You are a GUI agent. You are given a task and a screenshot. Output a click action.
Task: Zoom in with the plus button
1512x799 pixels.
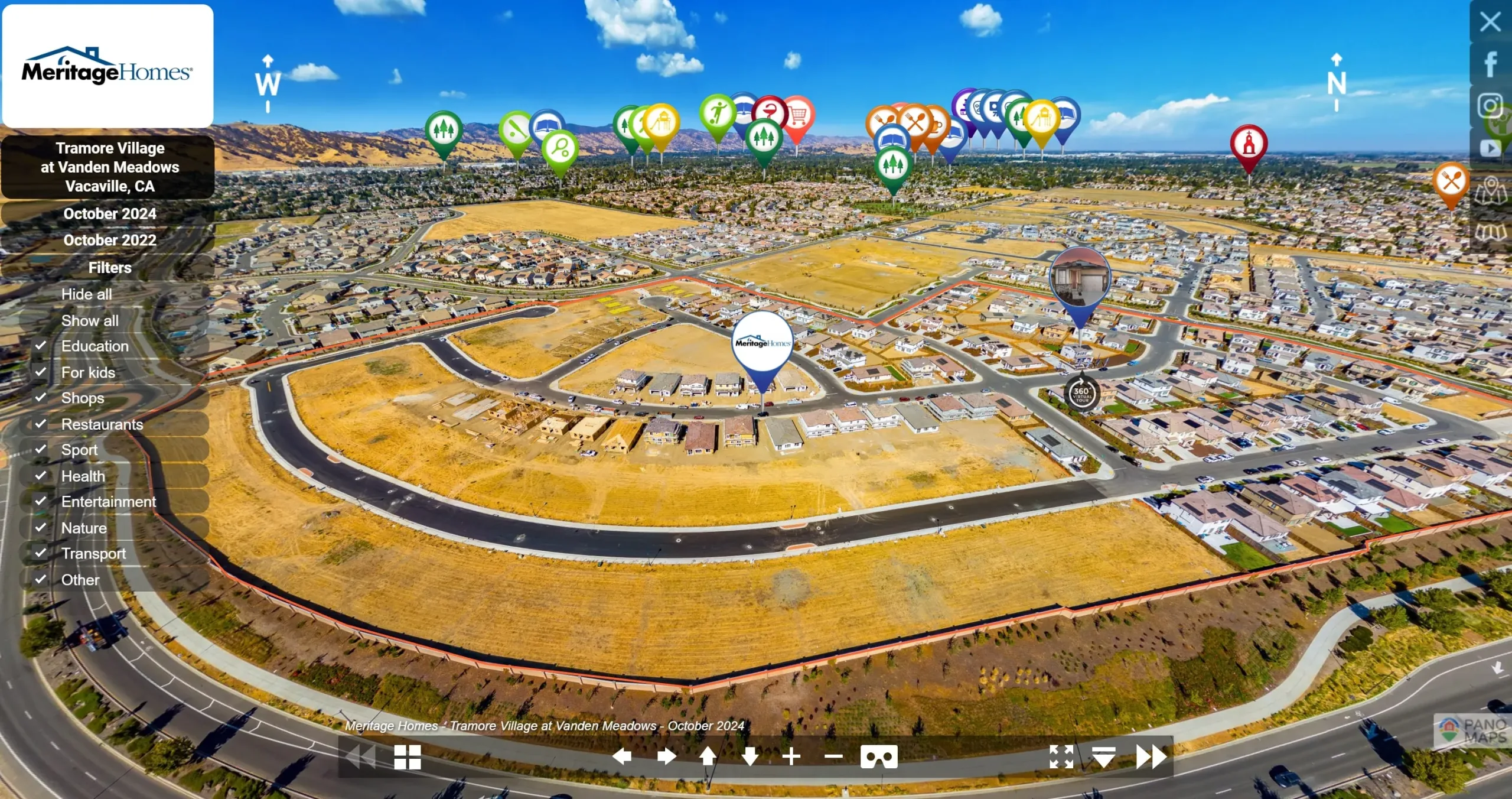click(x=791, y=756)
